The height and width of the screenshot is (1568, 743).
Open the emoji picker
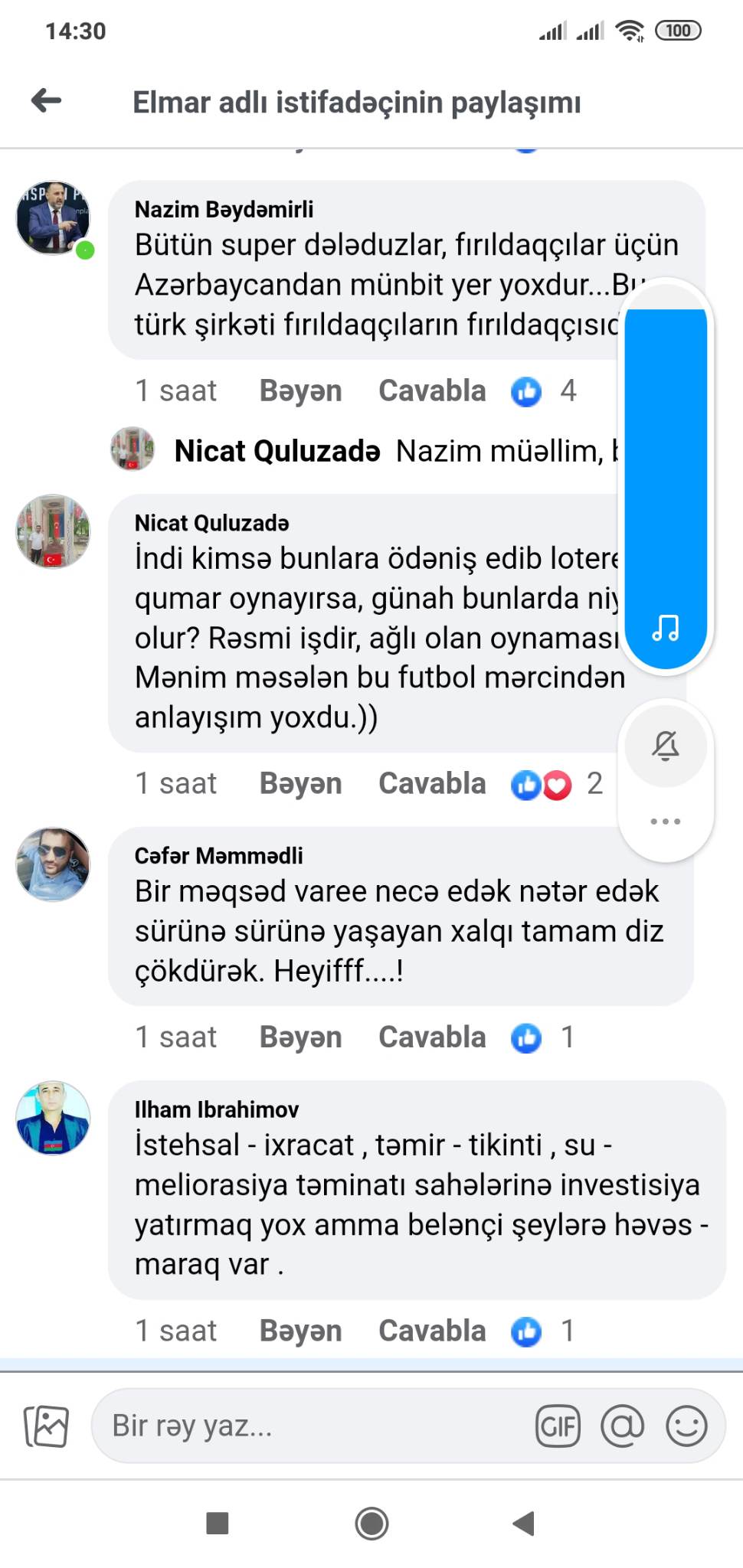(x=686, y=1426)
